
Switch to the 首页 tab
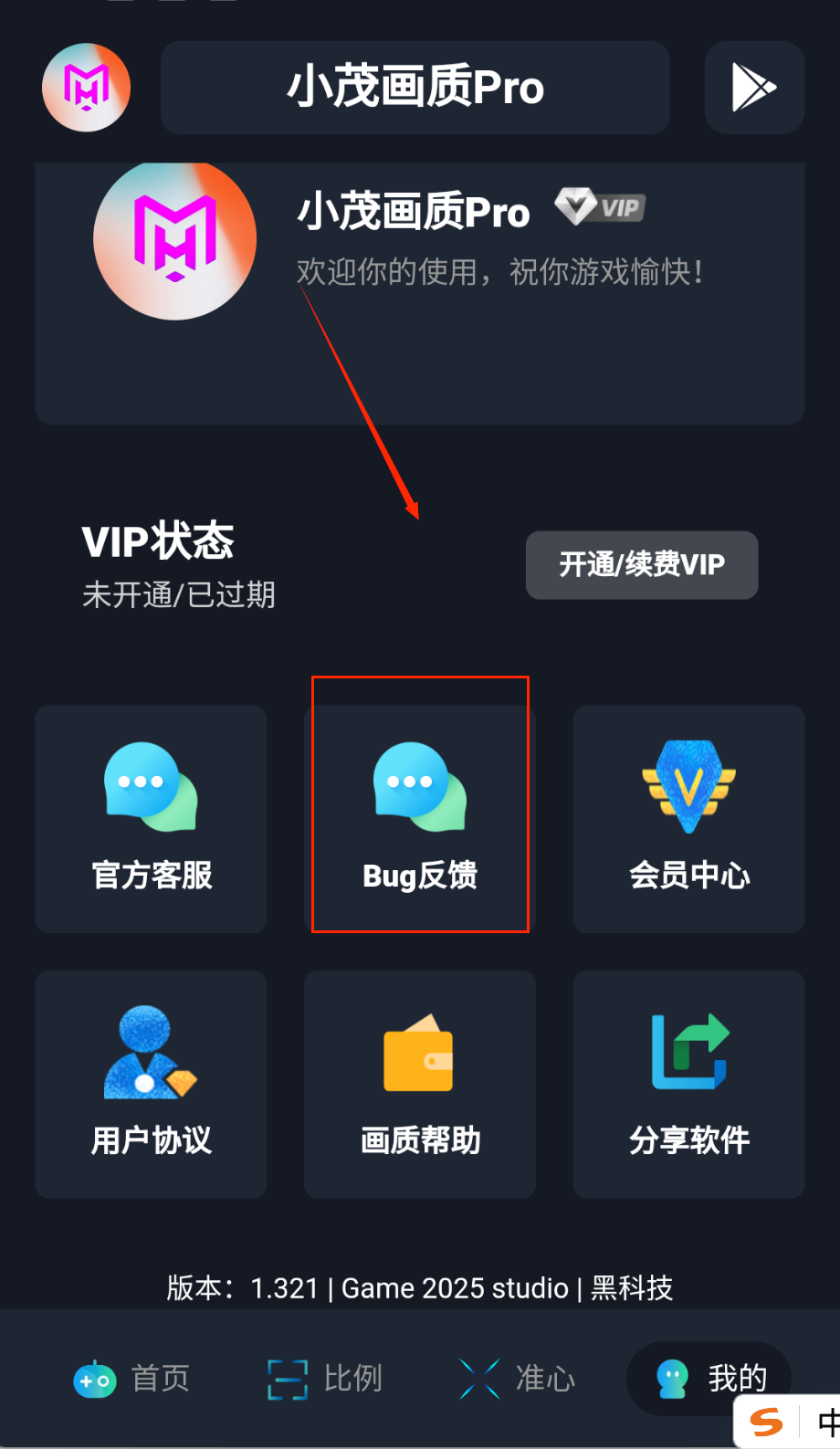(x=132, y=1379)
